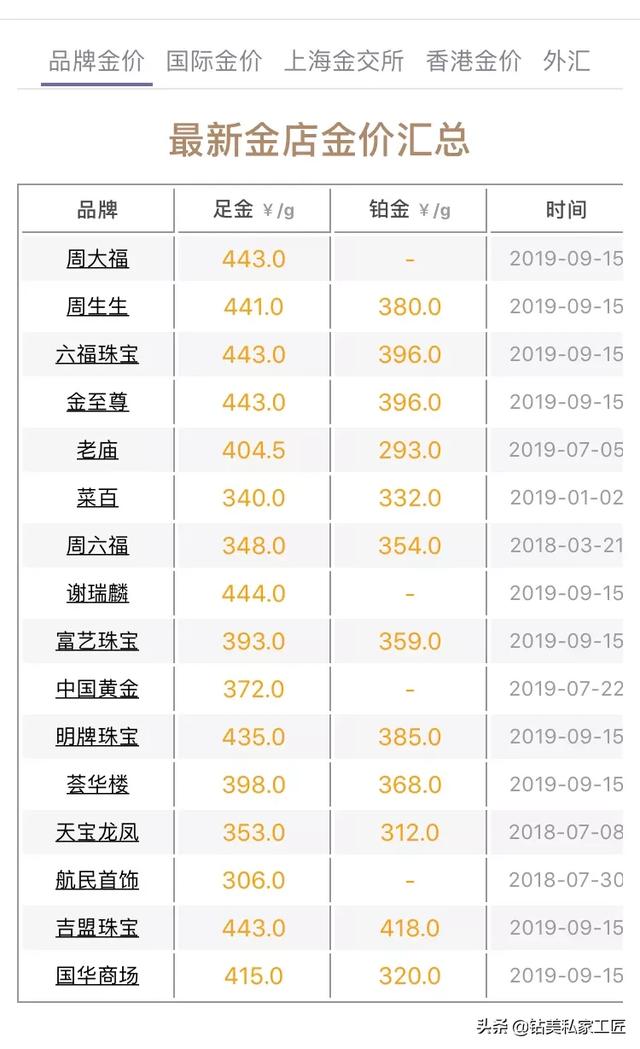Select the 荟华楼 link
Image resolution: width=640 pixels, height=1049 pixels.
[x=97, y=785]
